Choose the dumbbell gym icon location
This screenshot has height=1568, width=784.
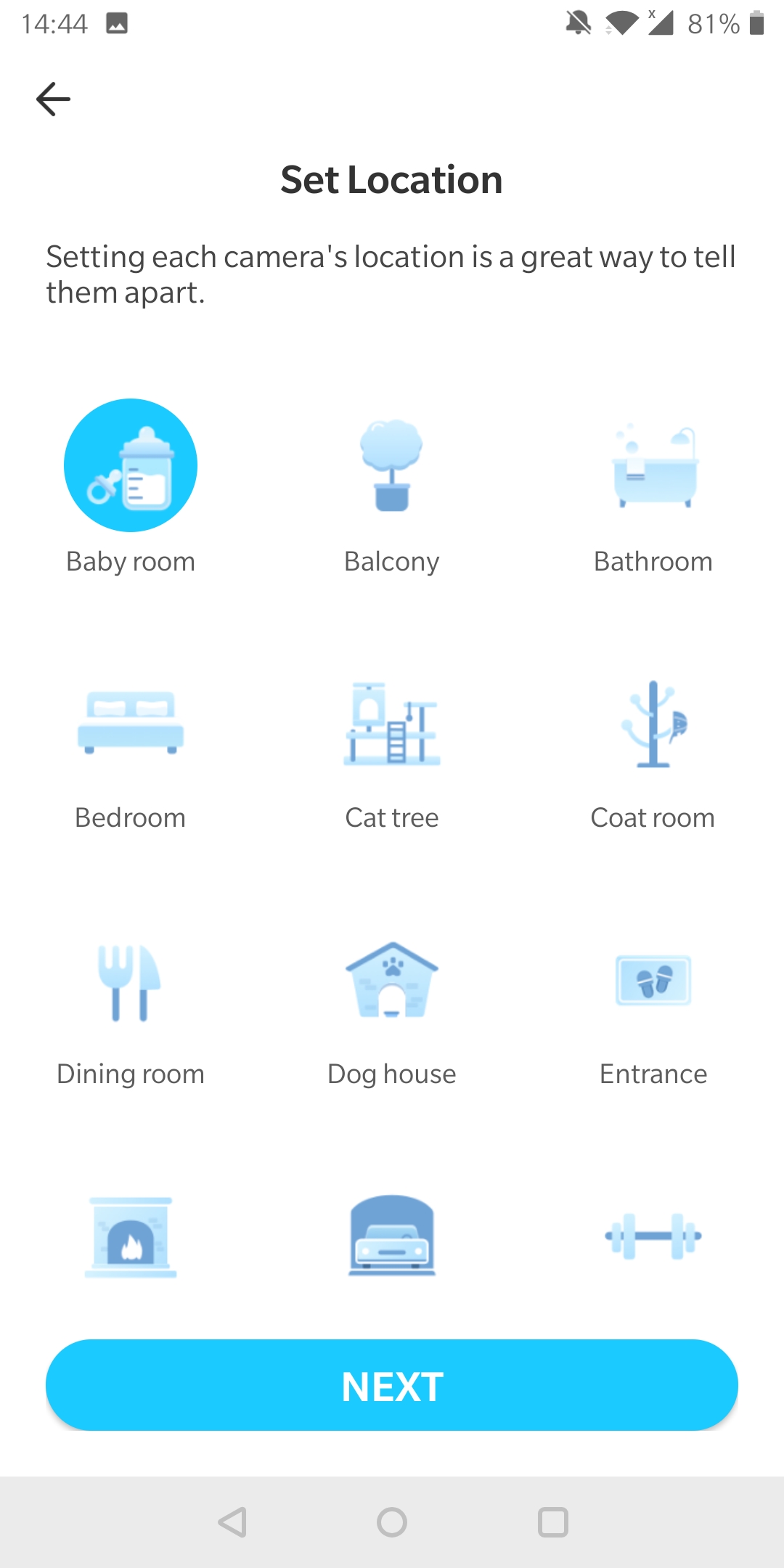click(x=653, y=1236)
